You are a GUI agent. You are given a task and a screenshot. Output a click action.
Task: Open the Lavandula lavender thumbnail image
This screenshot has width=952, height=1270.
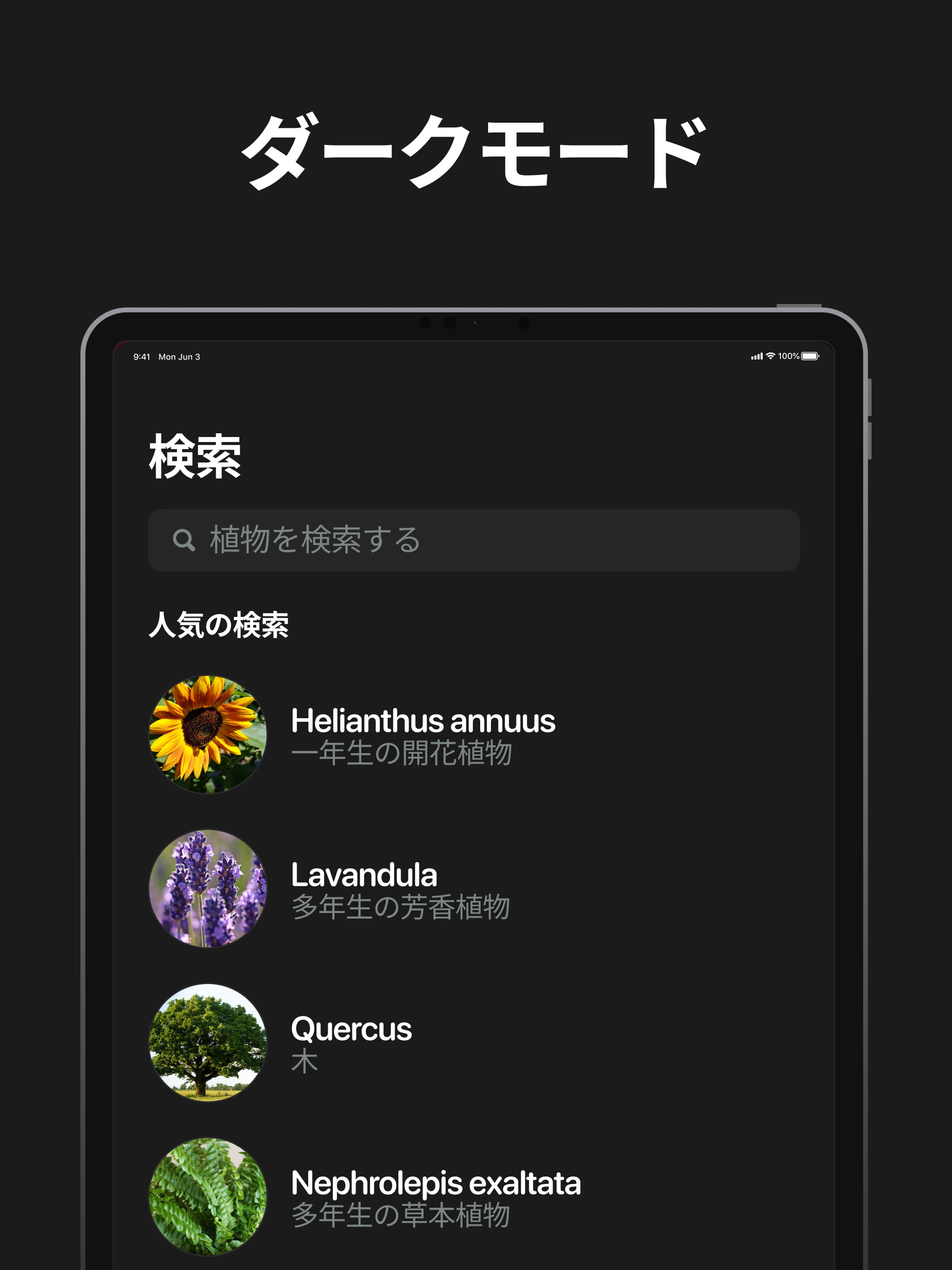[208, 889]
